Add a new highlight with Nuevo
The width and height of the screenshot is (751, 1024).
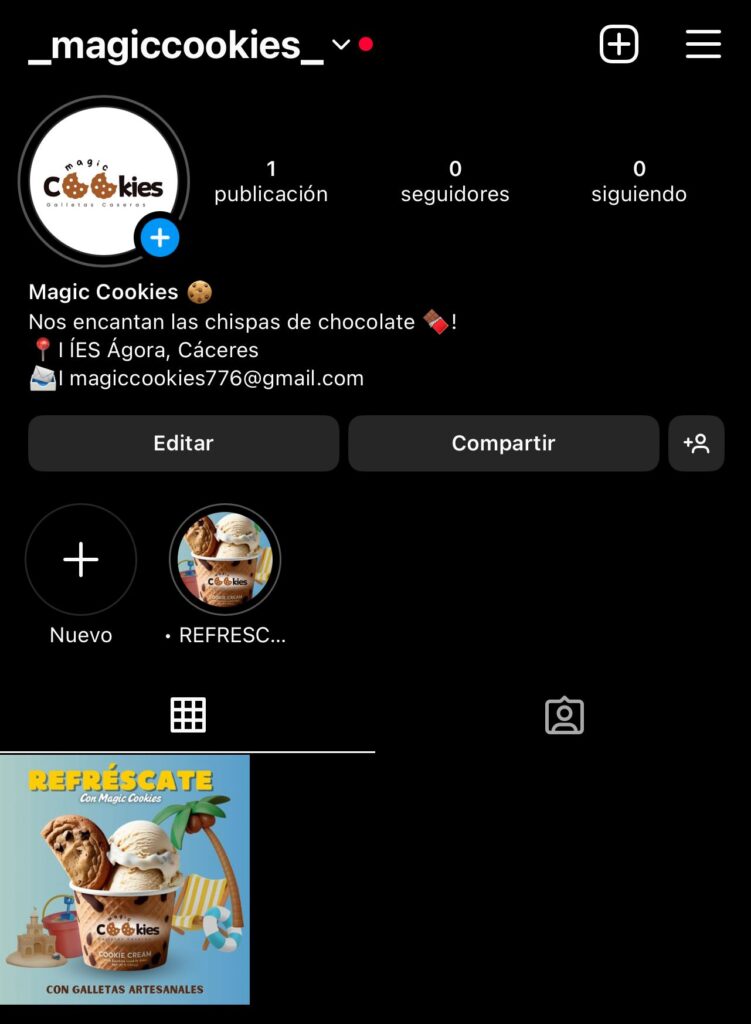tap(81, 560)
